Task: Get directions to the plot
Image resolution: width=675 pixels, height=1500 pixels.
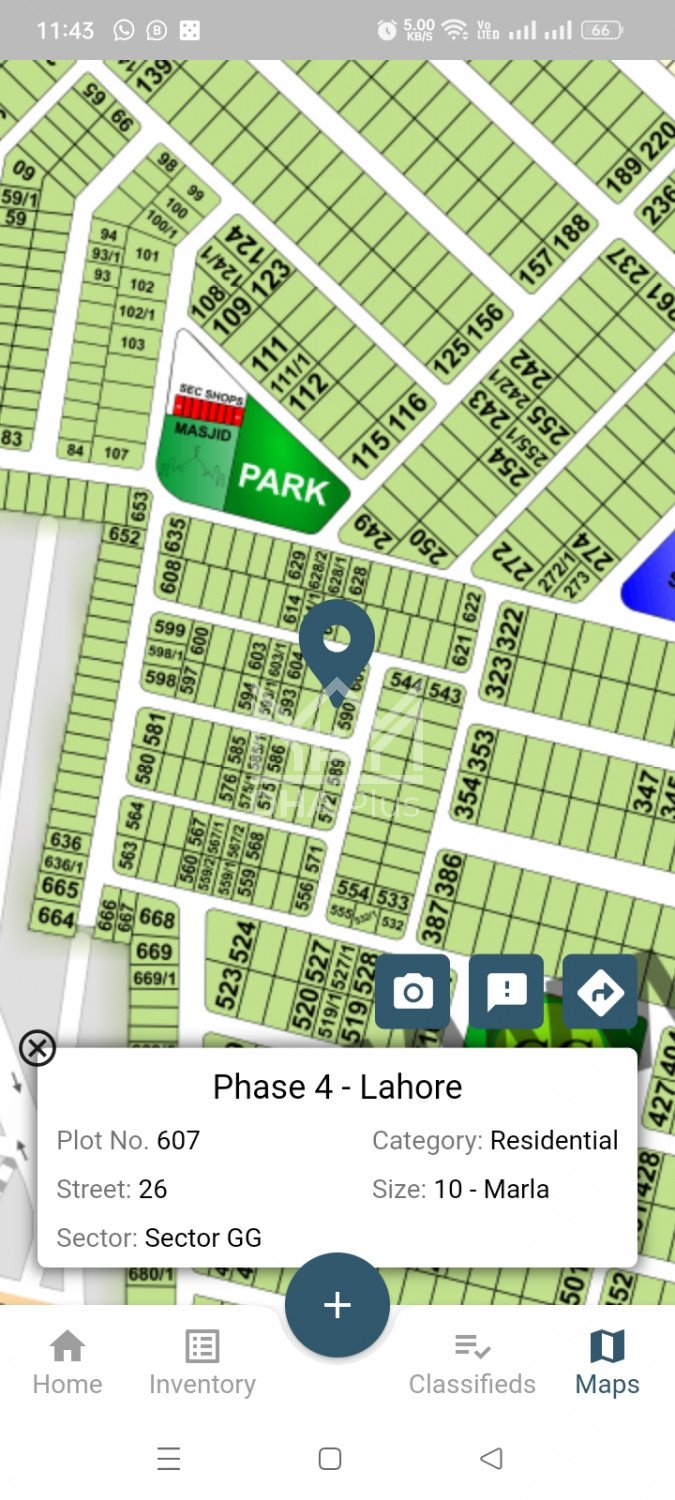Action: point(600,992)
